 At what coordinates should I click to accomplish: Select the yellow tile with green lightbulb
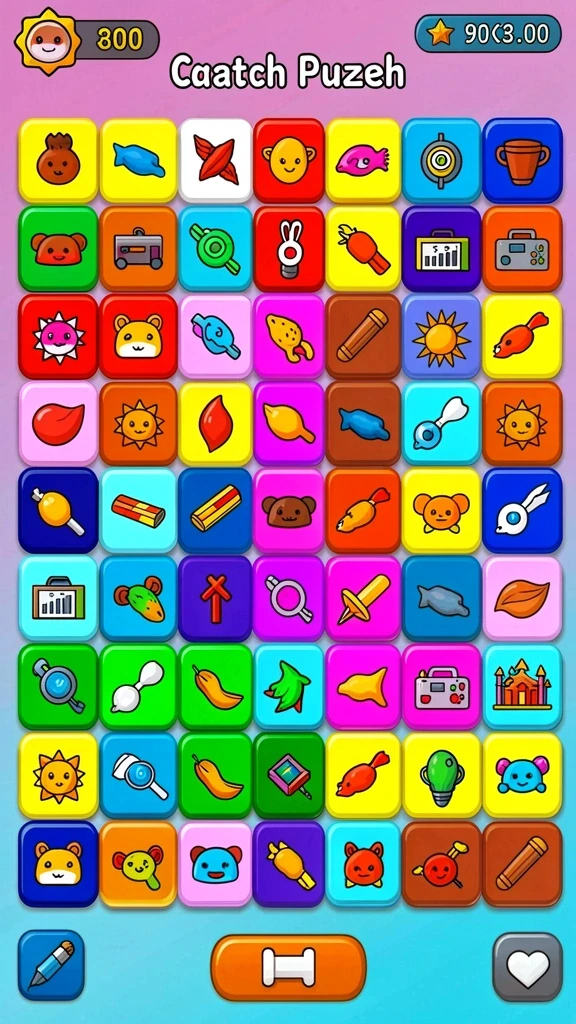(441, 775)
